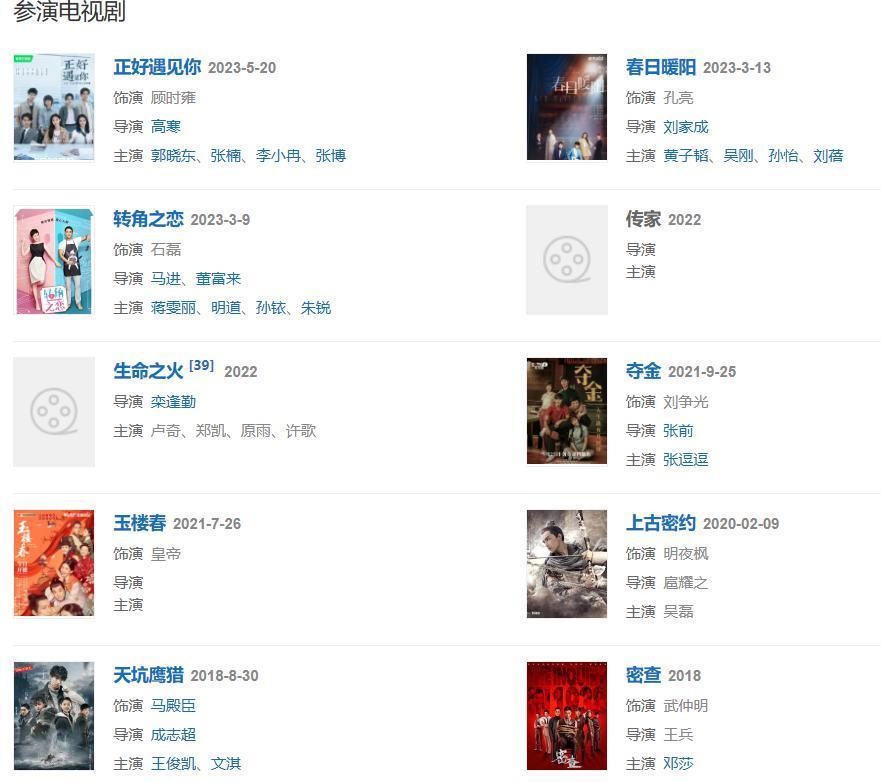Open the 天坑鹰猎 title link
The image size is (881, 782).
[148, 675]
